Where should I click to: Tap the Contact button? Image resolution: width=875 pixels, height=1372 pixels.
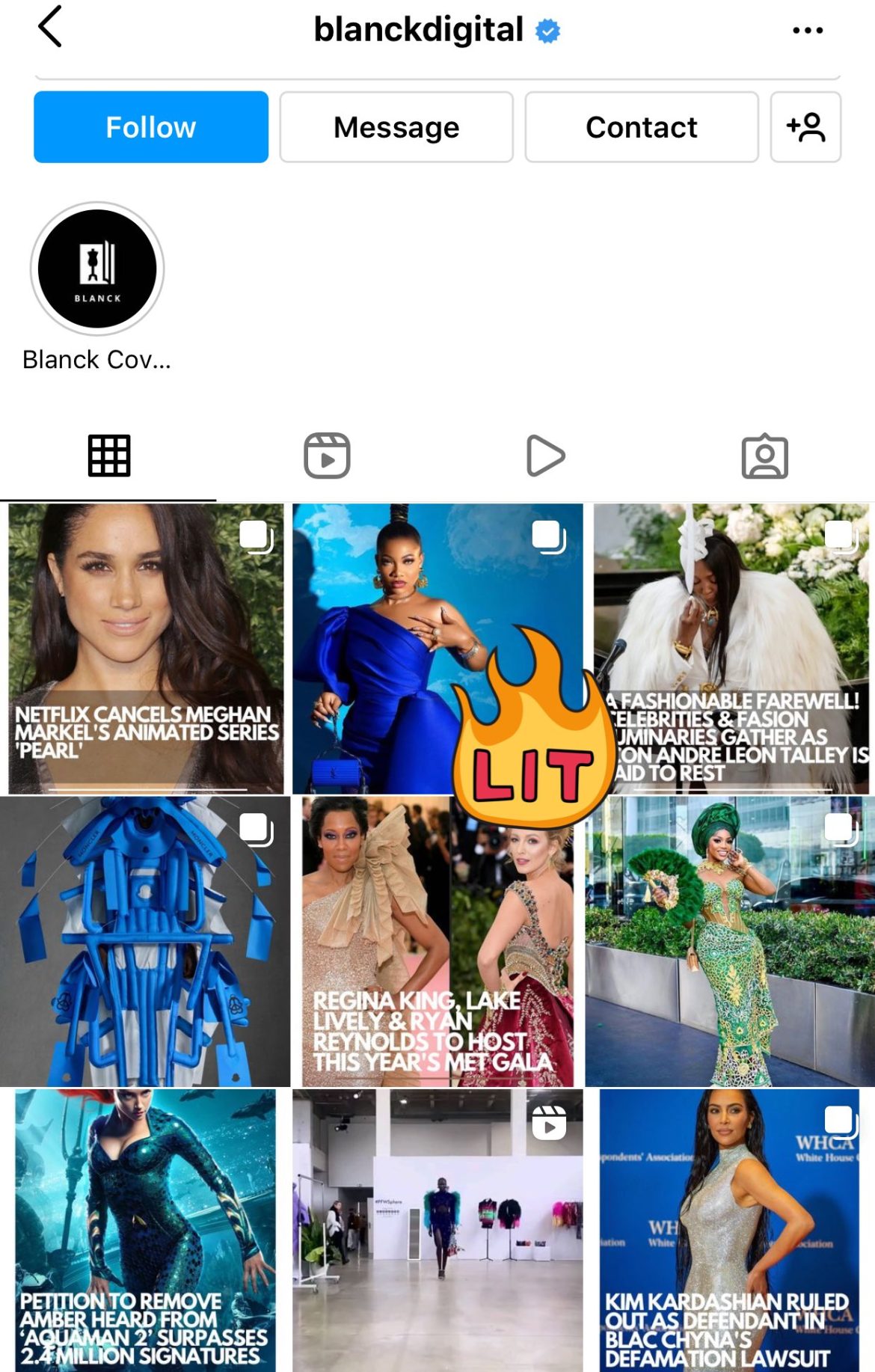[641, 127]
